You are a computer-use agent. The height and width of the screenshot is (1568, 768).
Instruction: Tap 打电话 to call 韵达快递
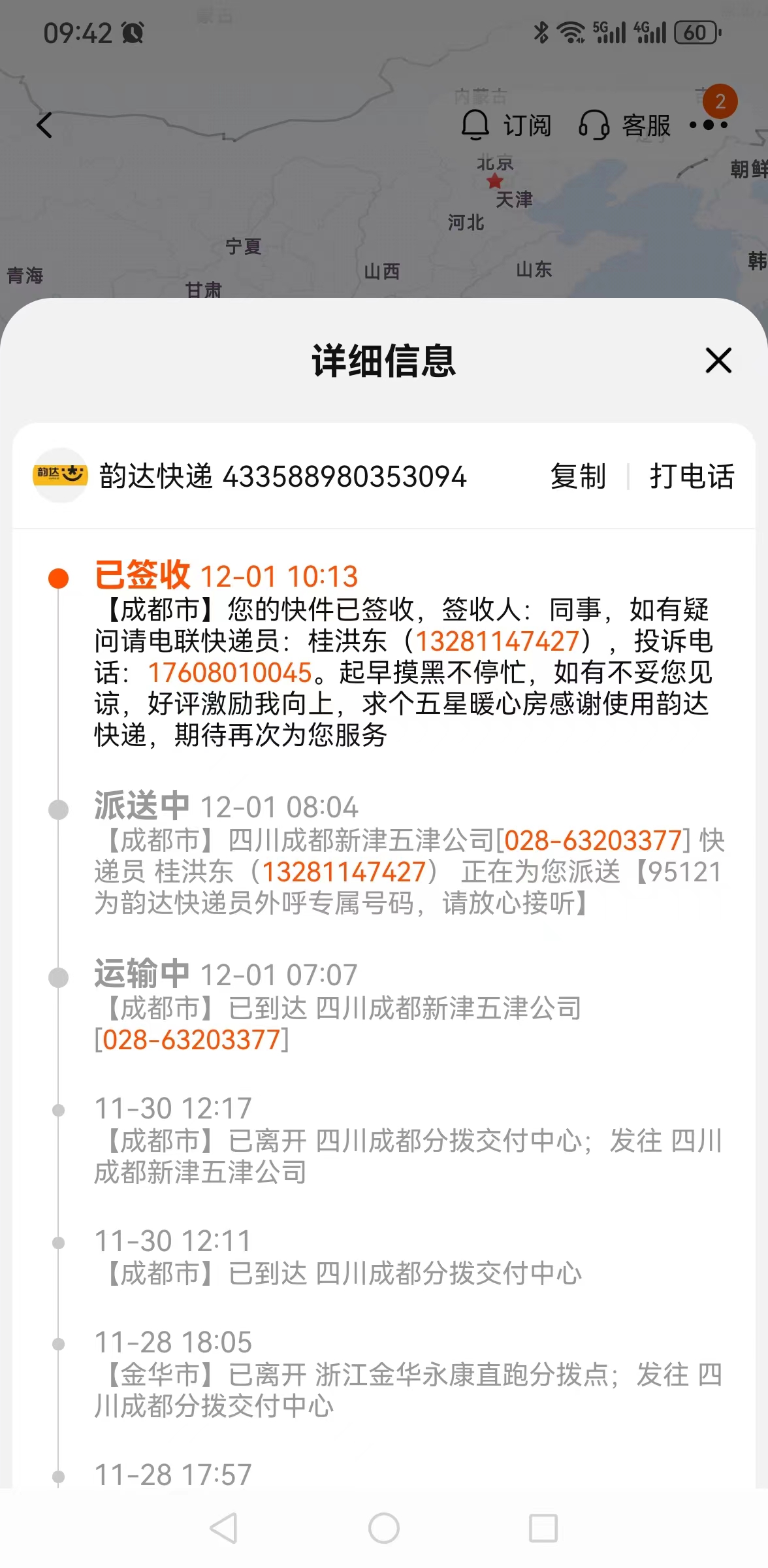[x=692, y=476]
